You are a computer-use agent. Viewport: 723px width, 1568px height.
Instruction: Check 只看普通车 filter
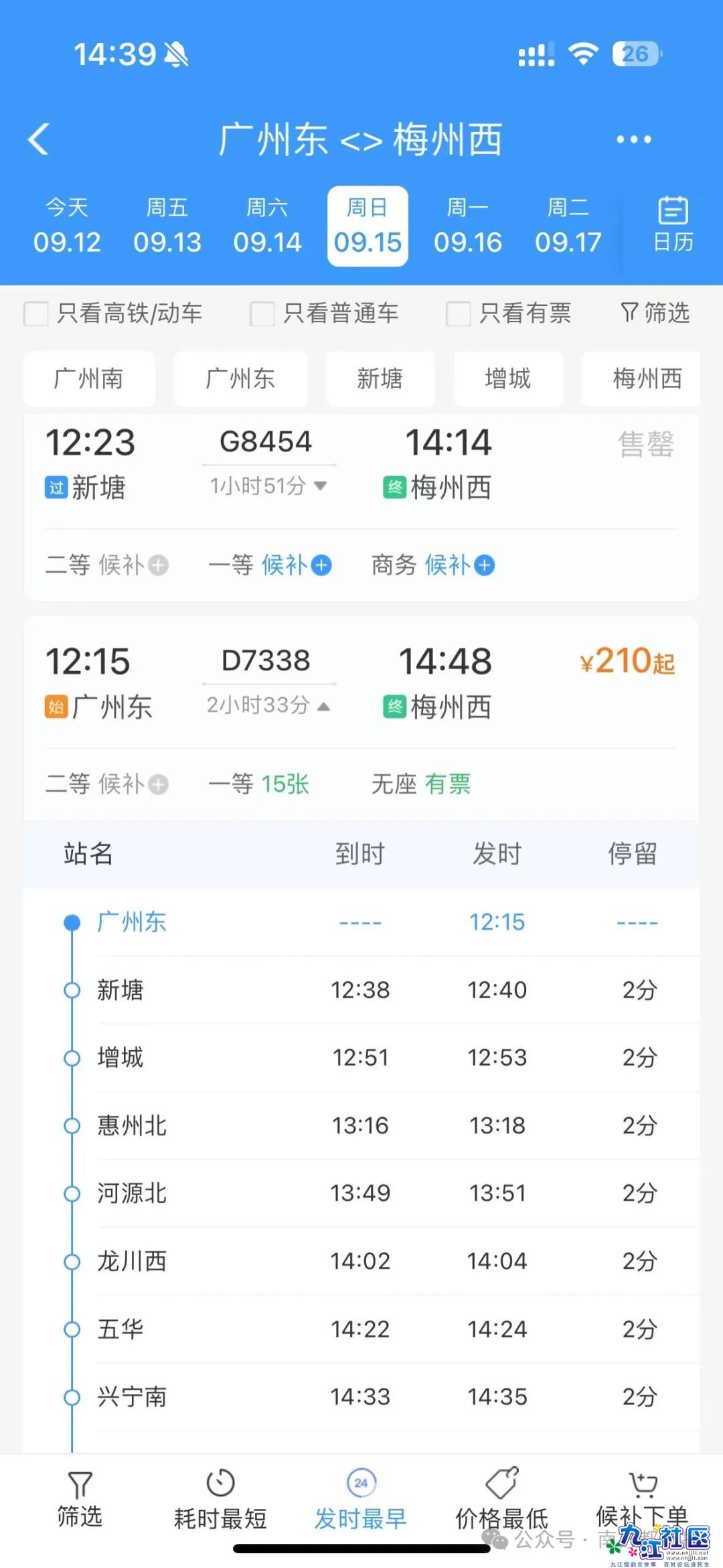click(x=262, y=313)
